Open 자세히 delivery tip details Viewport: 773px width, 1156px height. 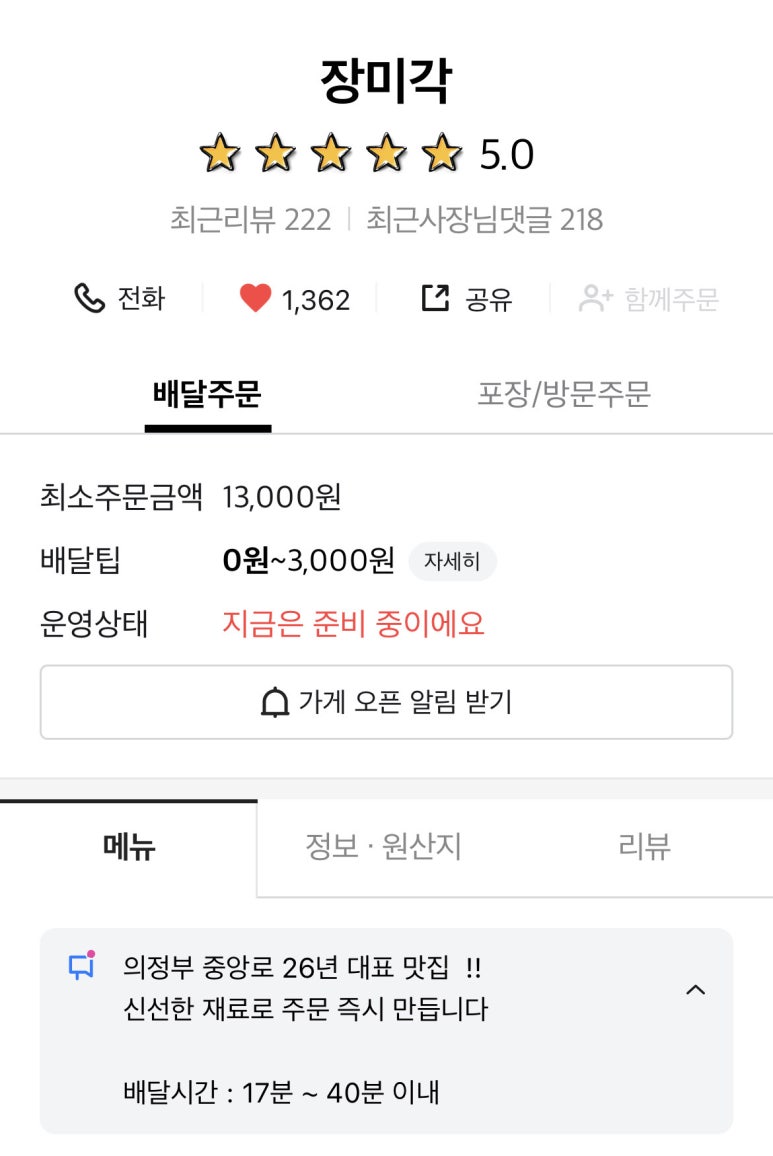(452, 561)
